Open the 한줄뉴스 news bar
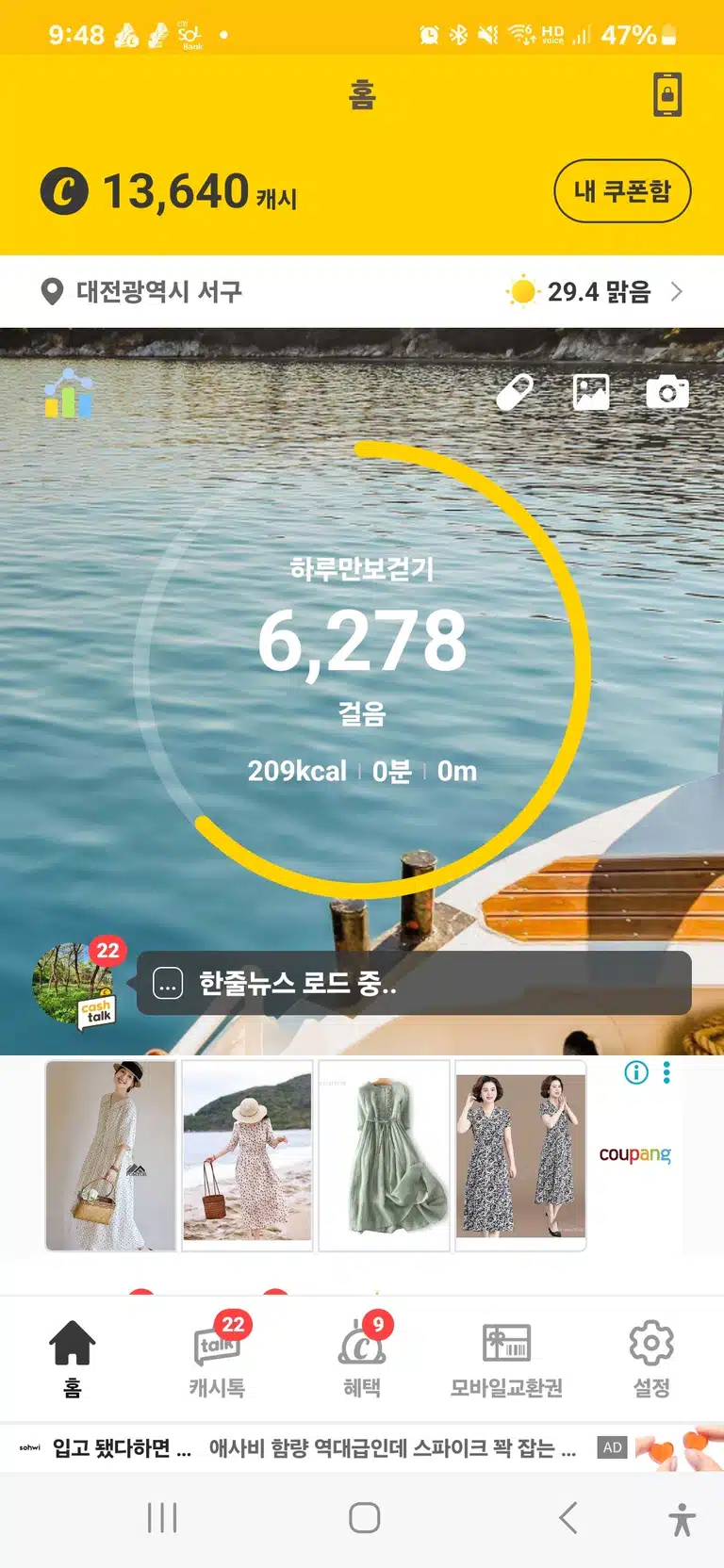This screenshot has width=724, height=1568. coord(414,983)
